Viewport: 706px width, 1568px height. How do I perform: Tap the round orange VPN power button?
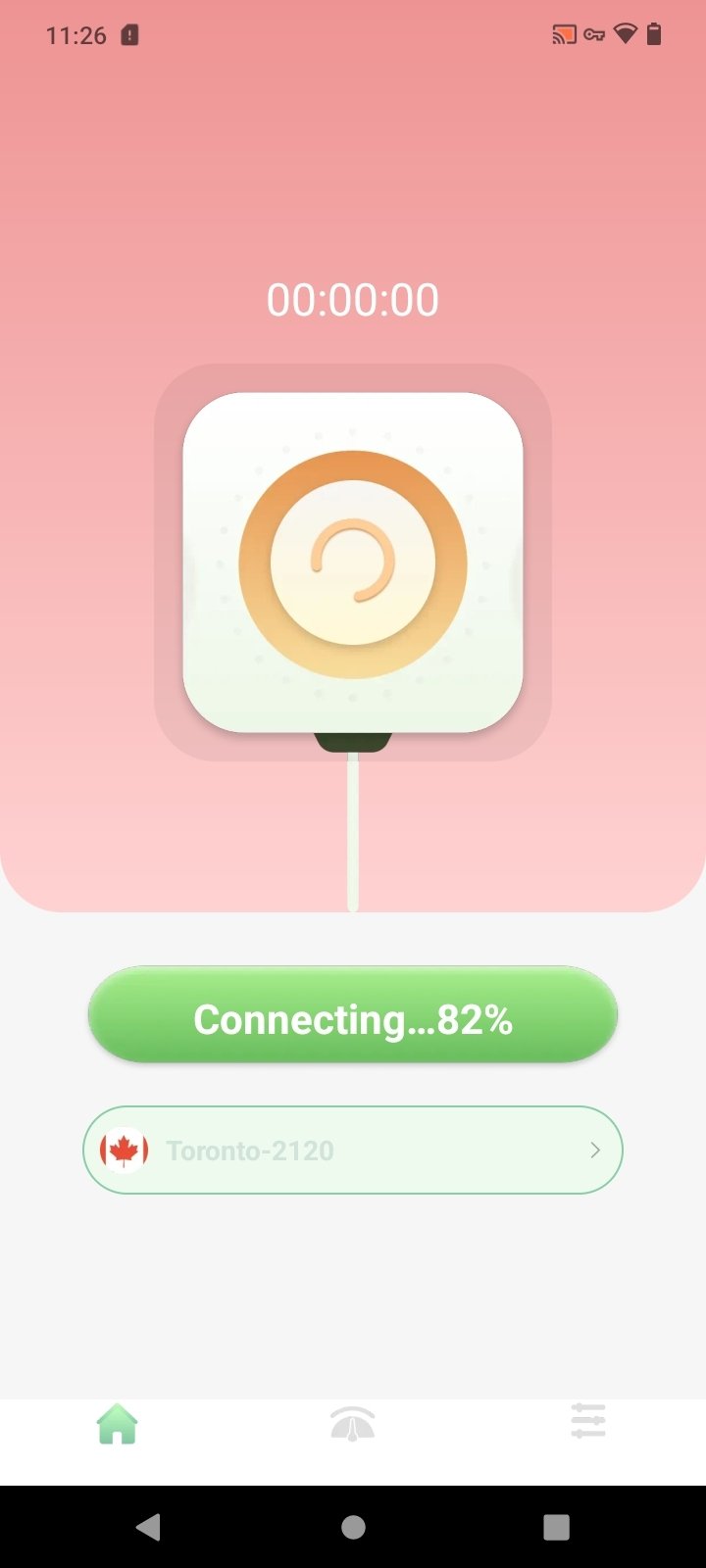[353, 563]
